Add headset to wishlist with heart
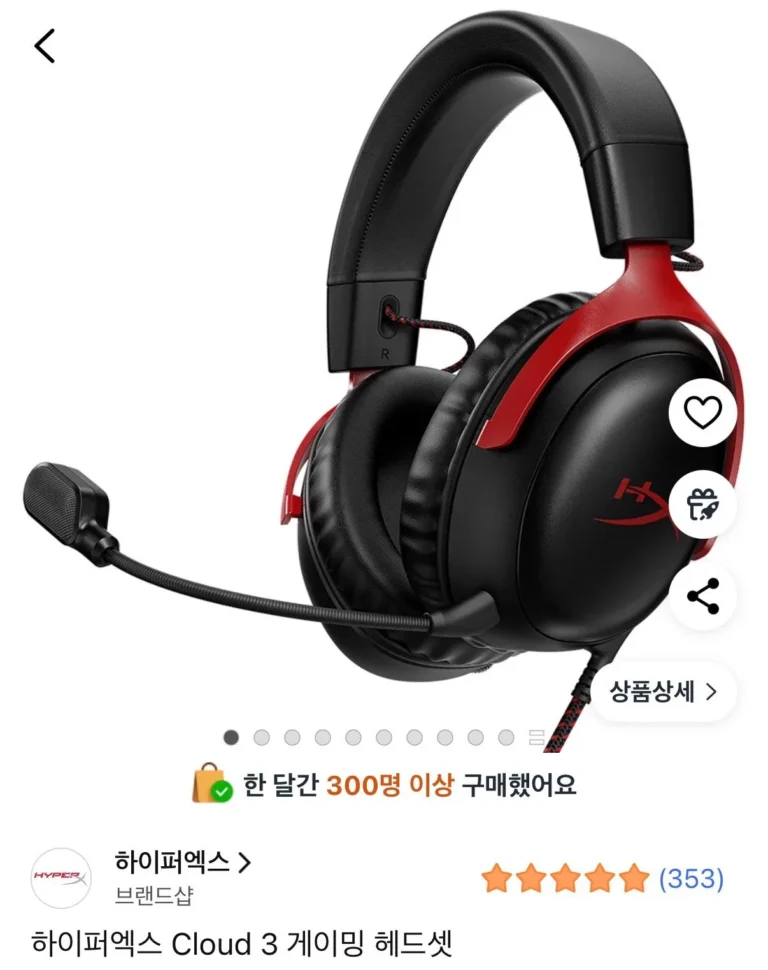The width and height of the screenshot is (768, 970). pyautogui.click(x=702, y=411)
